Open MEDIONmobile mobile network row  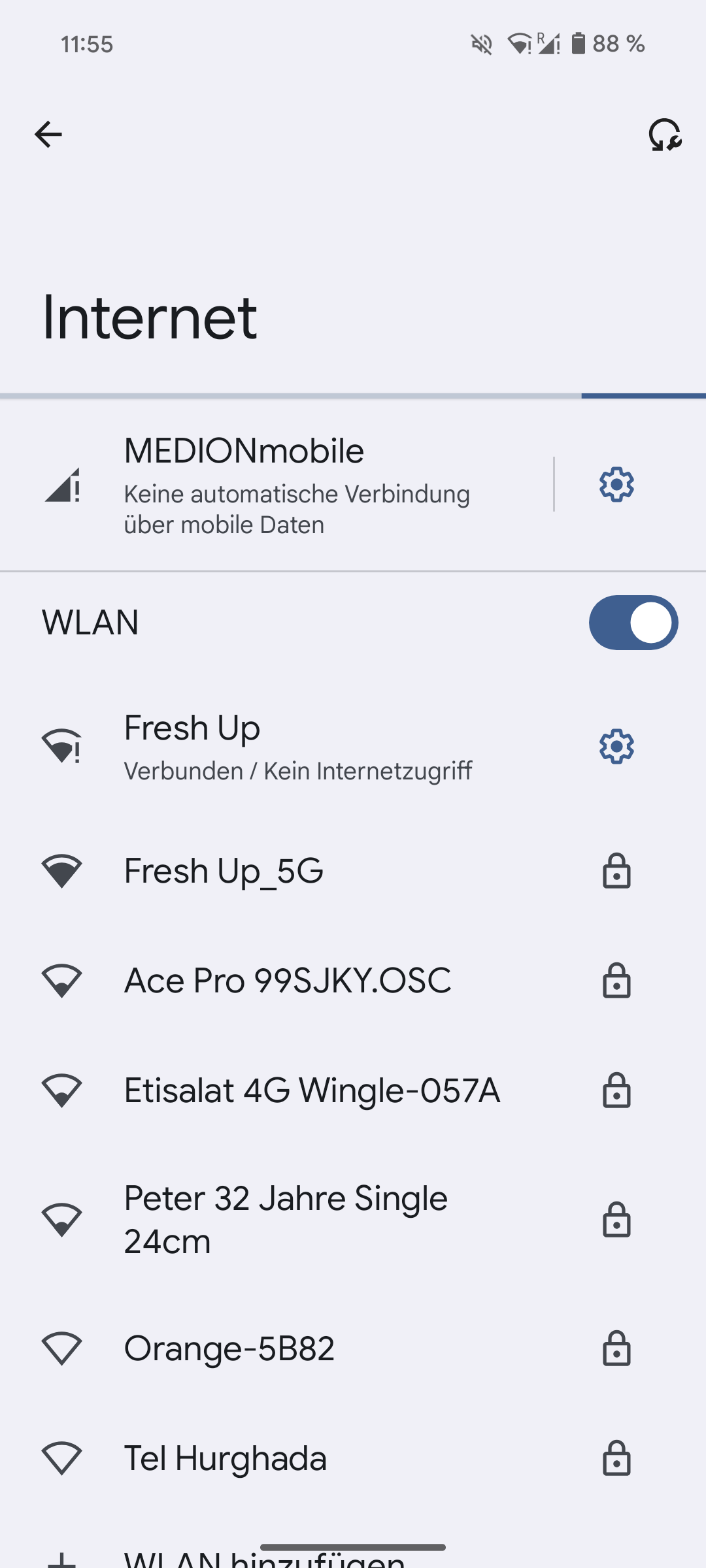294,485
